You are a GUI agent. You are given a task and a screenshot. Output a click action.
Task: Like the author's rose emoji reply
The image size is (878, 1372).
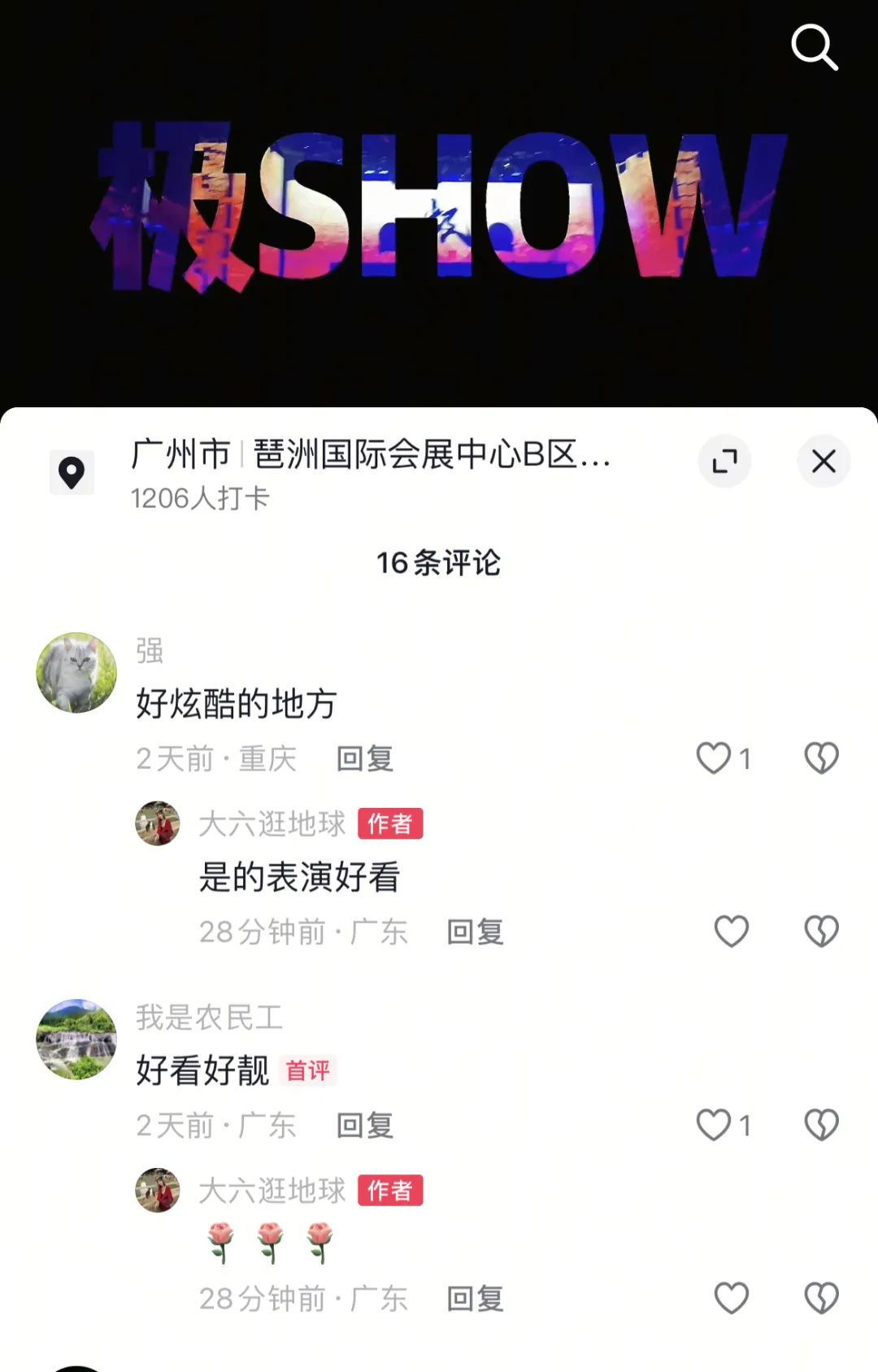pyautogui.click(x=731, y=1298)
